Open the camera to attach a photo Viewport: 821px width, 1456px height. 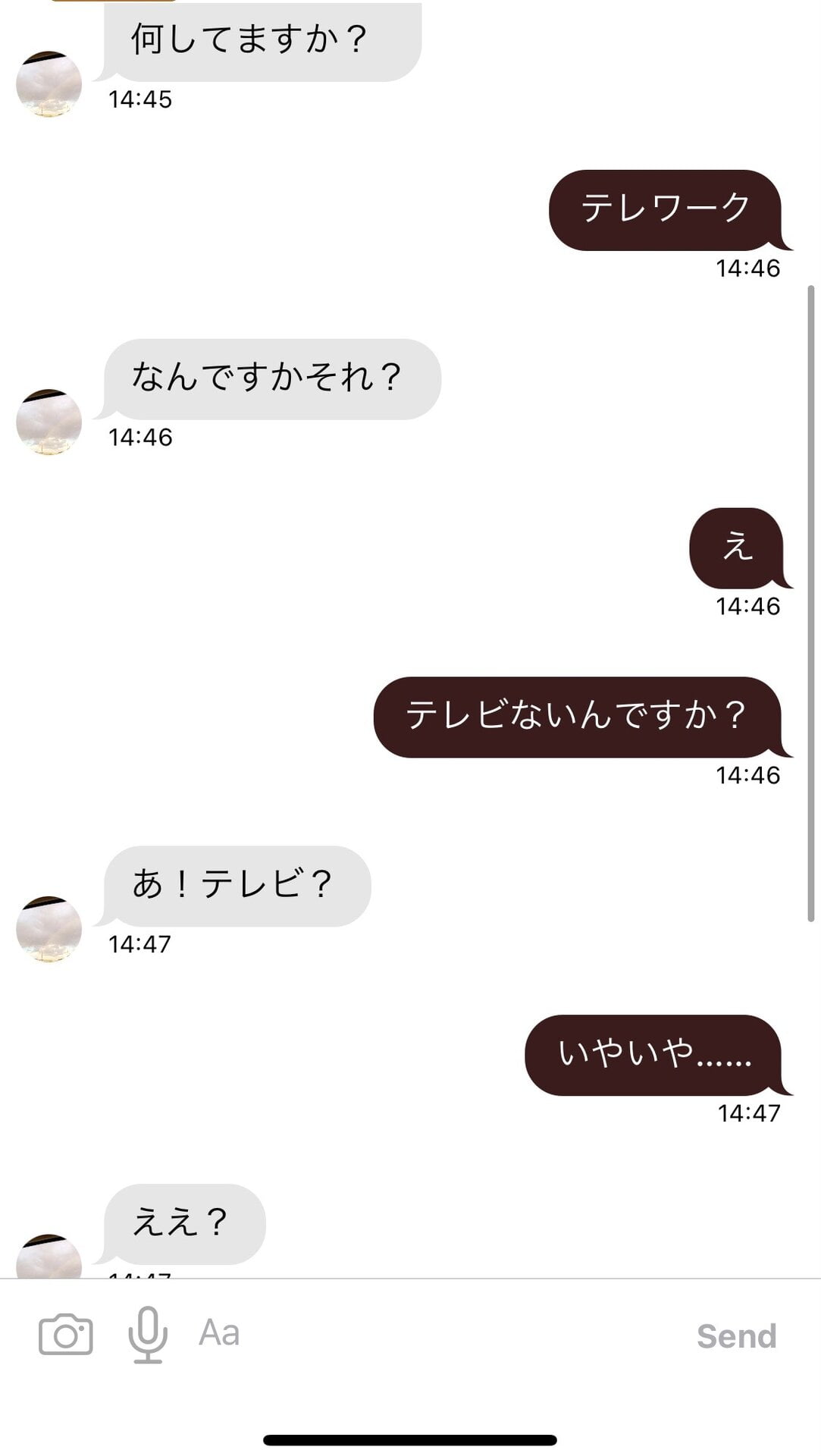pos(66,1335)
